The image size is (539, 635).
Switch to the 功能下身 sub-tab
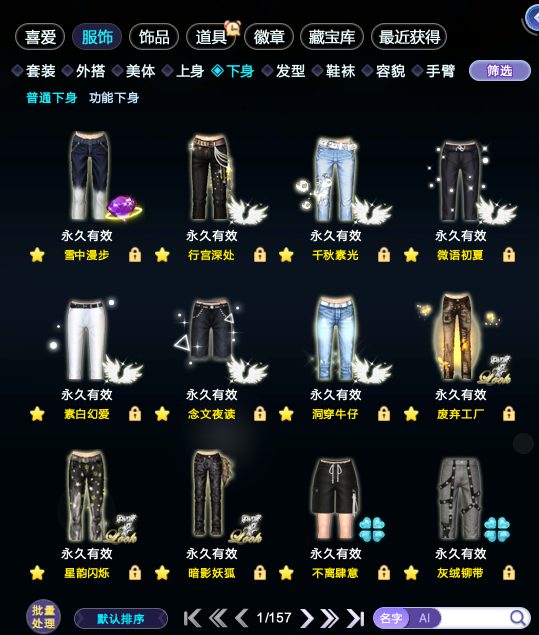[114, 98]
